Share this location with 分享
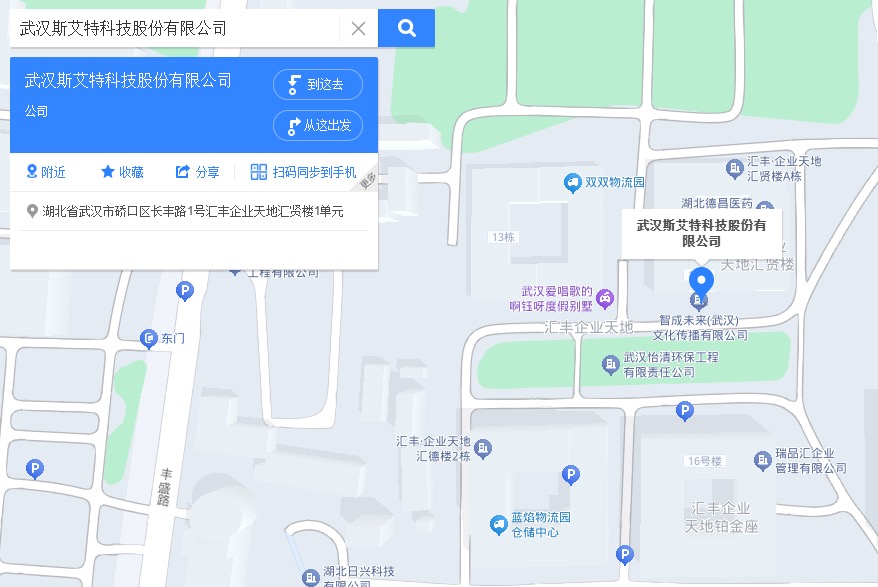This screenshot has width=878, height=587. click(198, 172)
